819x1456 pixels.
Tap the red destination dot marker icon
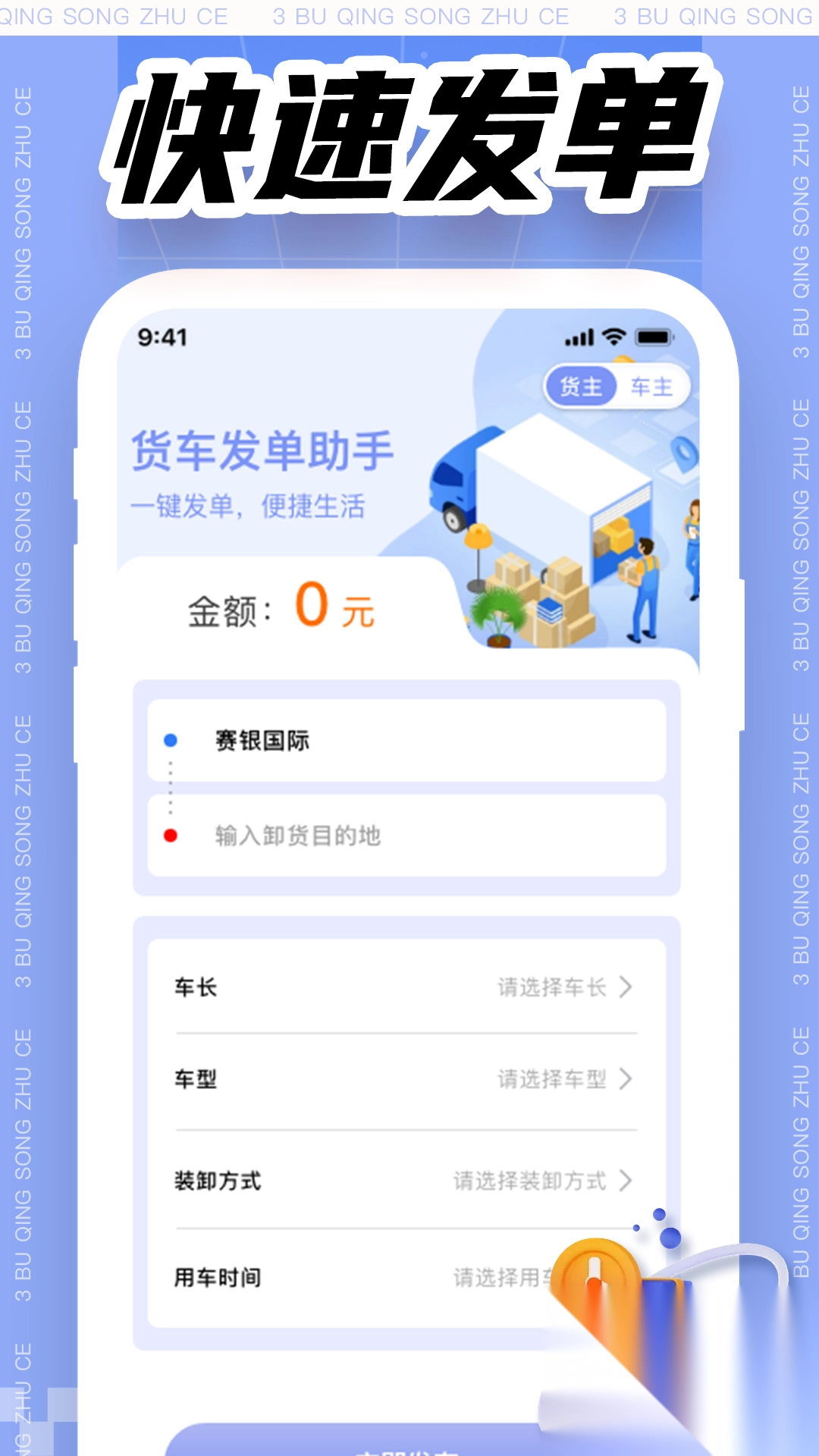point(170,835)
